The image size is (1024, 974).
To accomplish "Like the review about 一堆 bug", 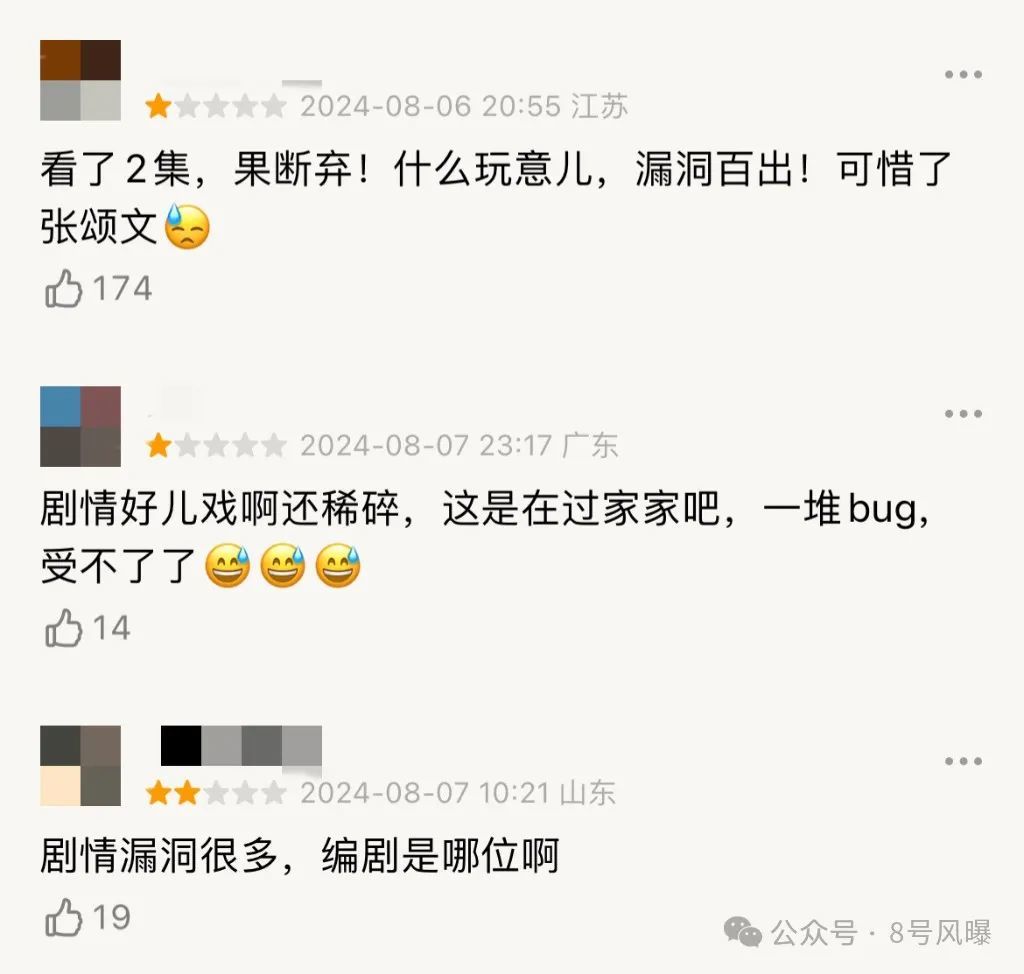I will tap(64, 629).
